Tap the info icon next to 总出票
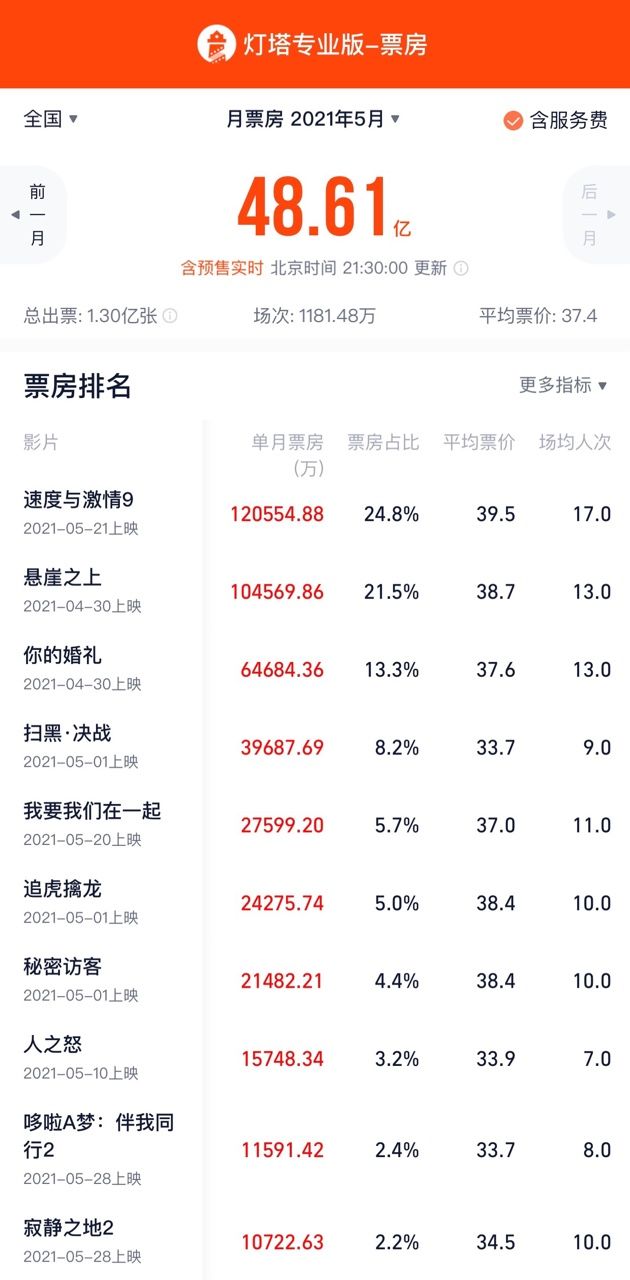The image size is (630, 1280). [170, 316]
